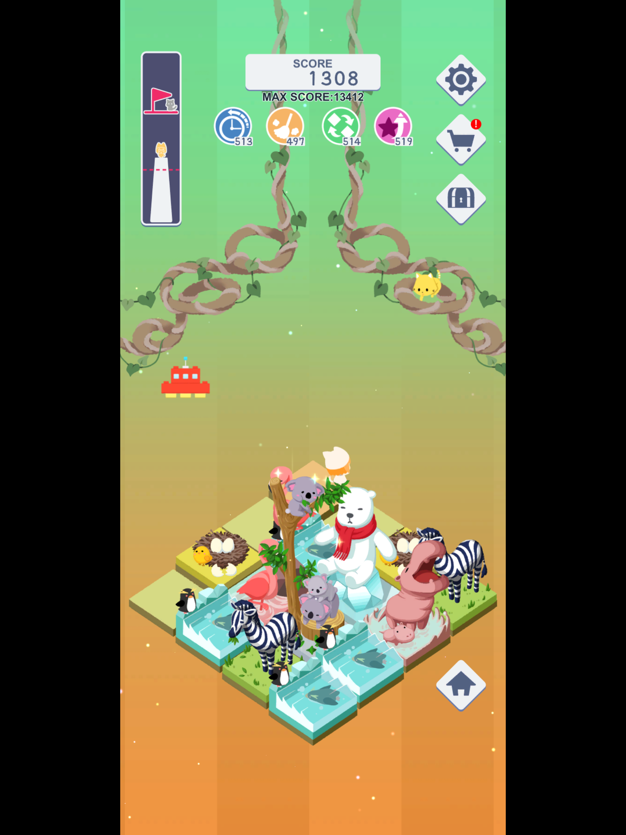Image resolution: width=626 pixels, height=835 pixels.
Task: Return to home with the house button
Action: 460,685
